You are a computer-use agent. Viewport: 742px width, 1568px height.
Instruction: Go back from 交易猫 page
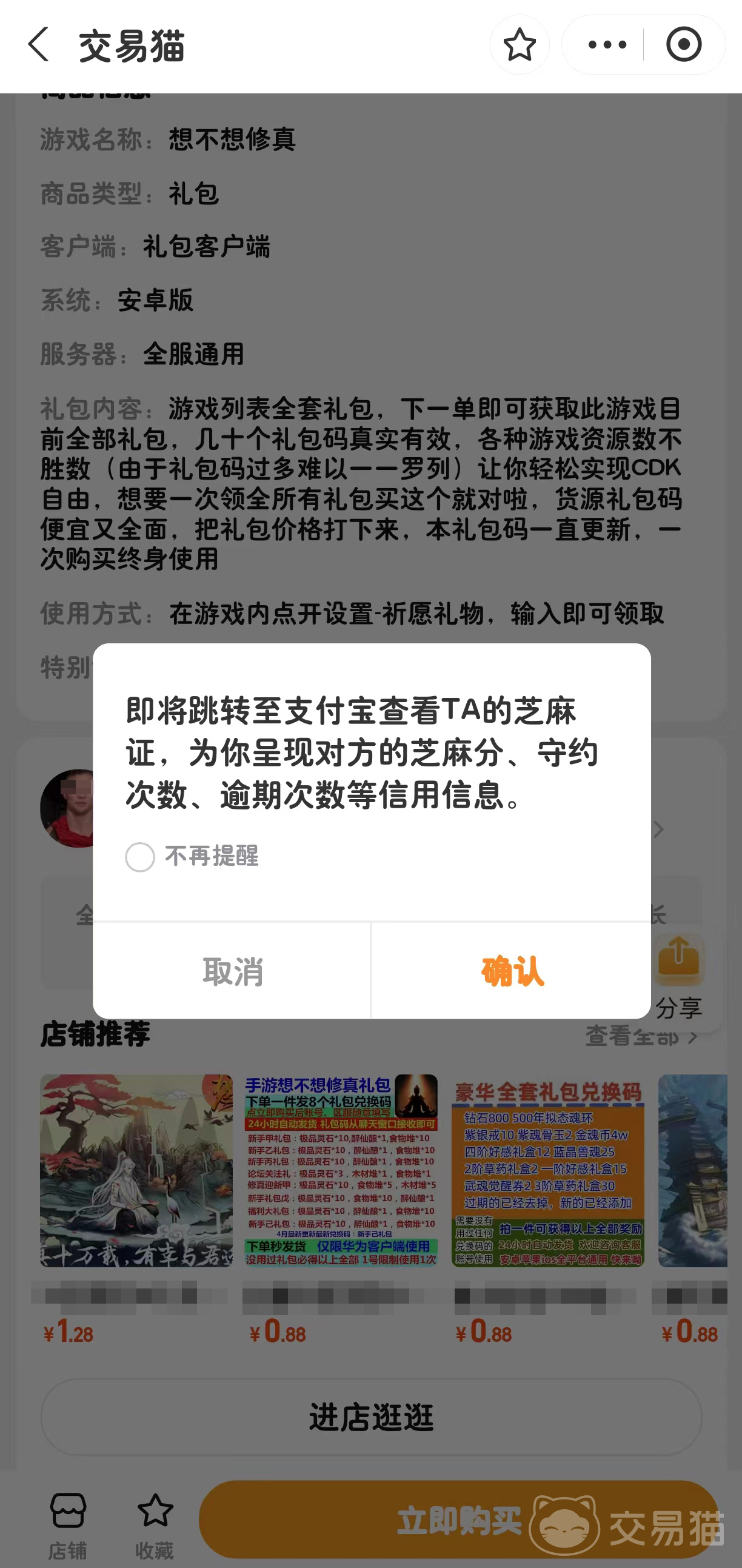click(x=39, y=44)
